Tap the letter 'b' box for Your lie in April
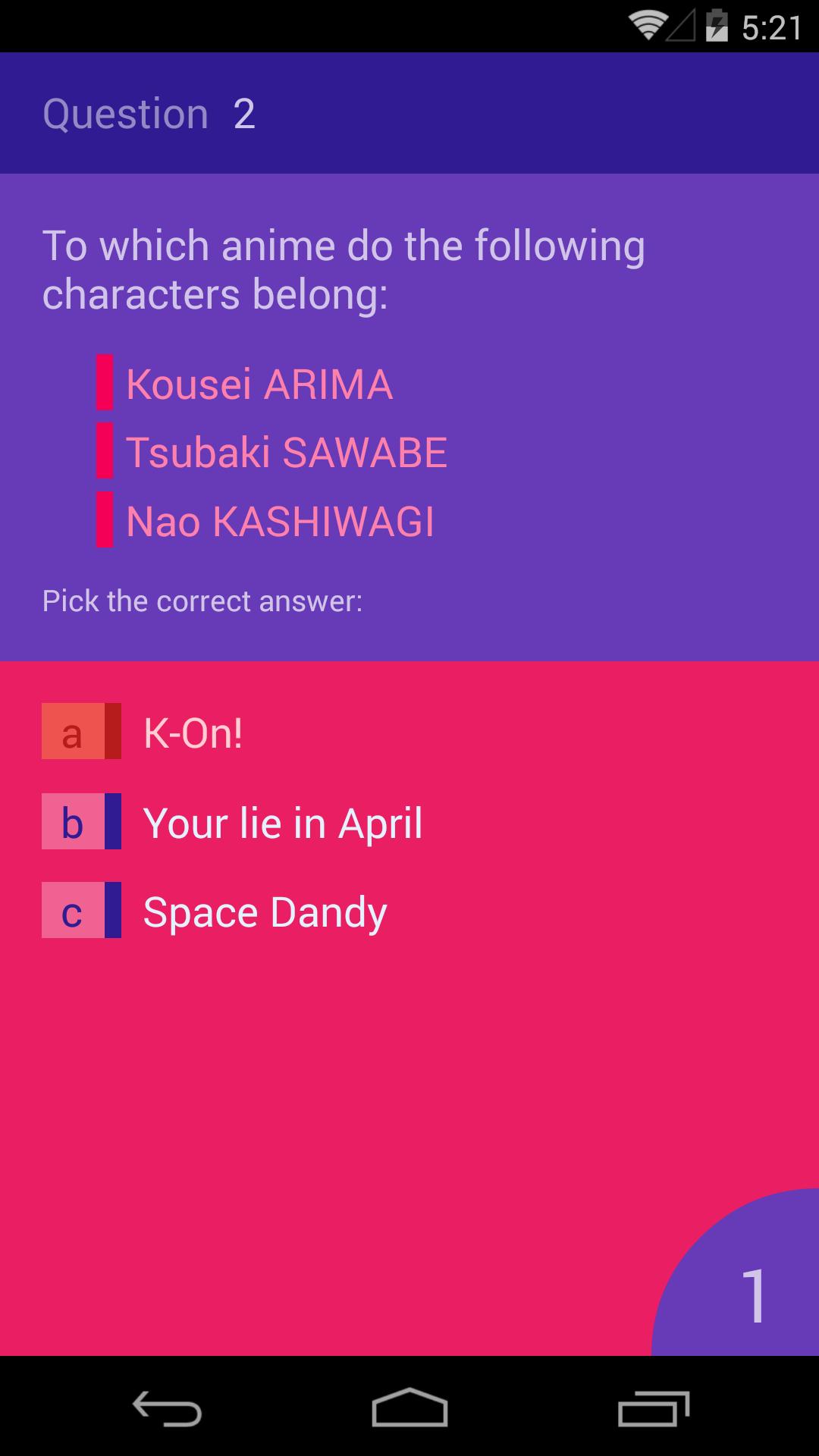The width and height of the screenshot is (819, 1456). tap(72, 824)
